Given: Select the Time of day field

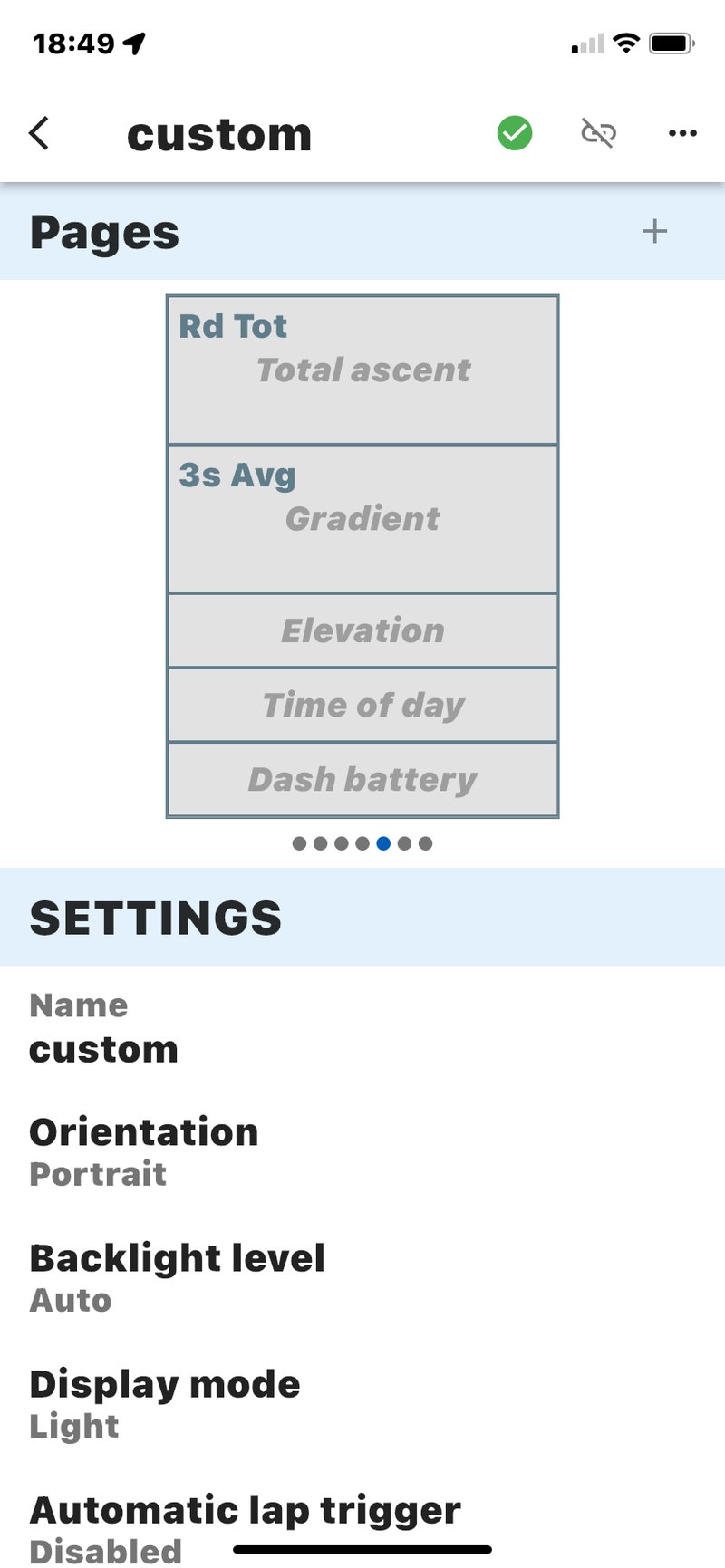Looking at the screenshot, I should click(x=362, y=705).
